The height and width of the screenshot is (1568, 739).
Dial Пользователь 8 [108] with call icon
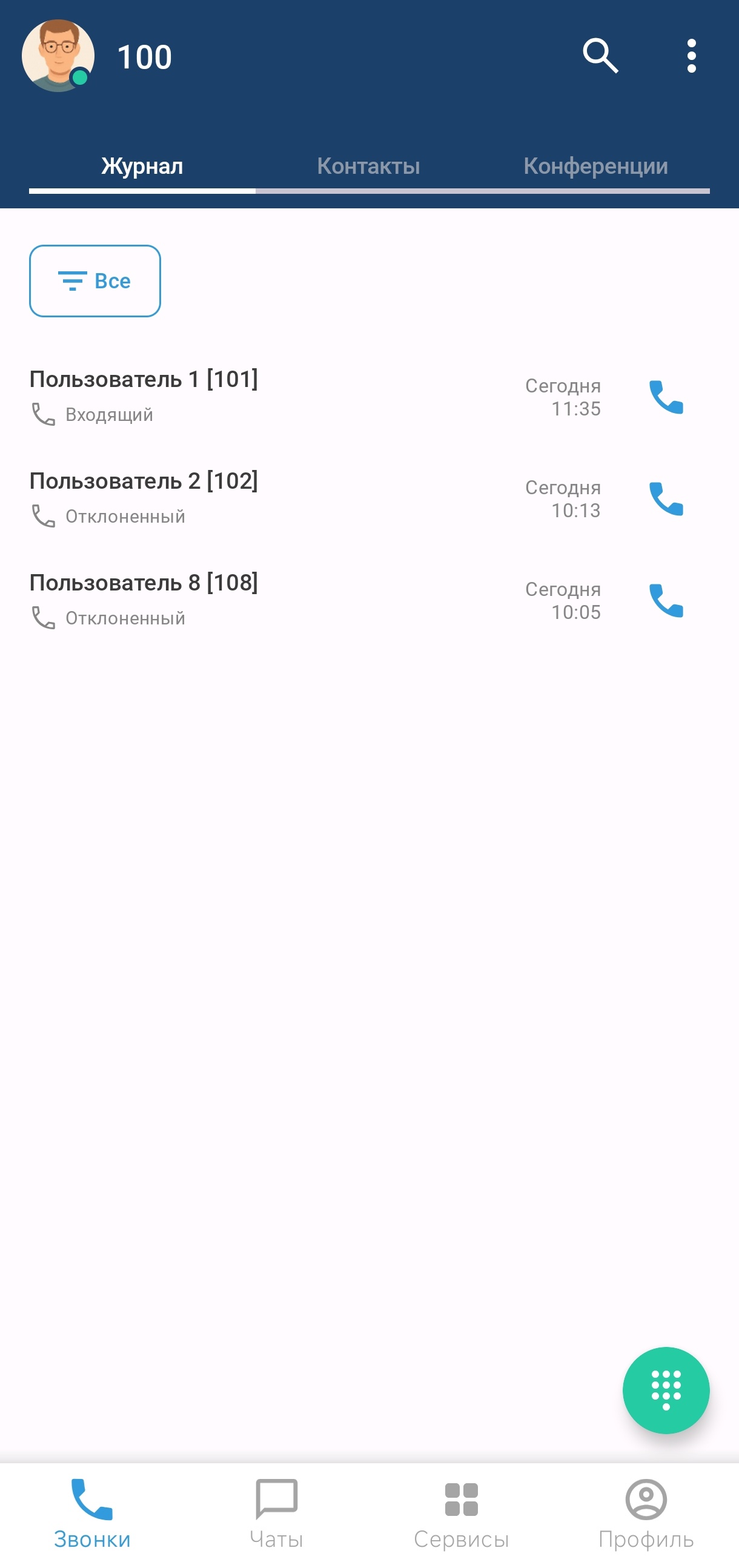coord(666,600)
